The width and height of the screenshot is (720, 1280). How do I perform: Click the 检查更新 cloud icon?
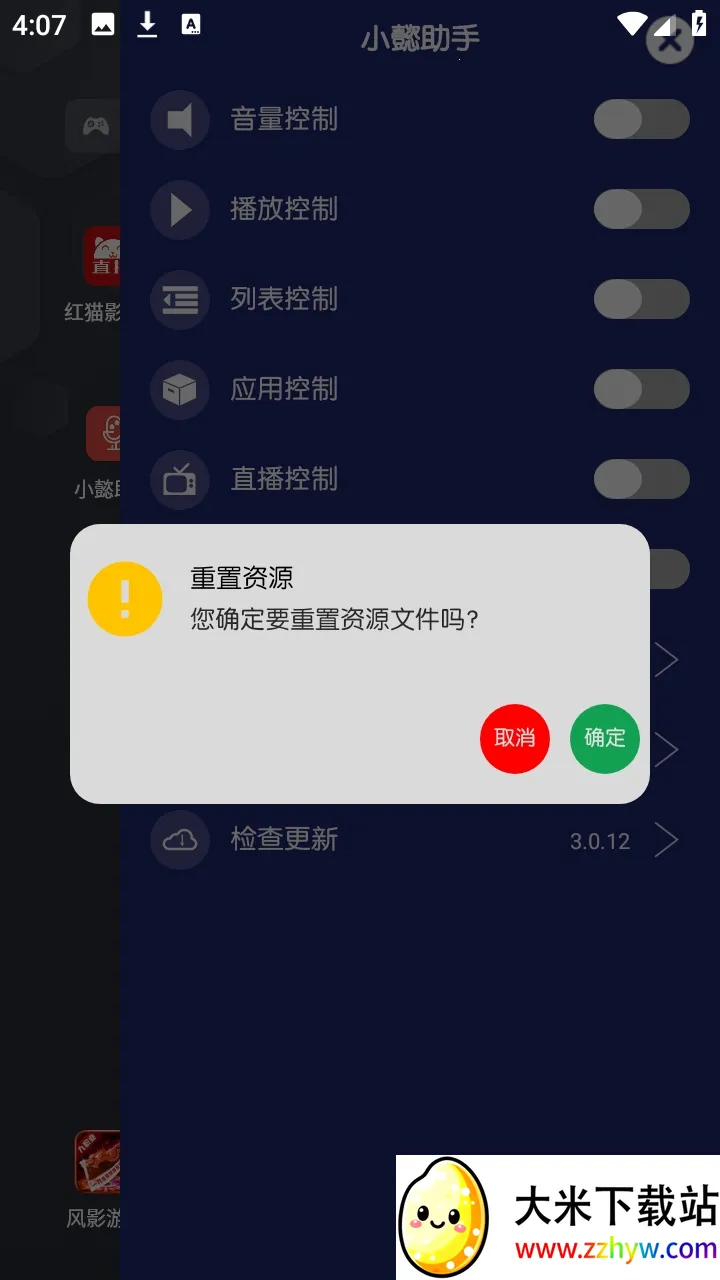pos(179,840)
